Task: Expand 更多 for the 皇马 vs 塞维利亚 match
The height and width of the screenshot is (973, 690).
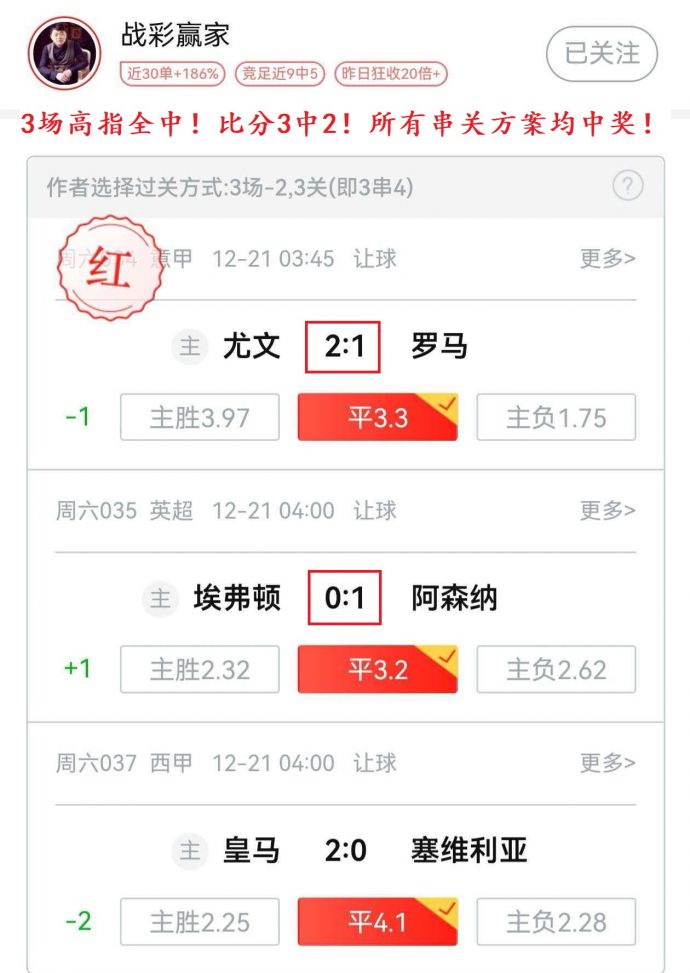Action: pos(607,763)
